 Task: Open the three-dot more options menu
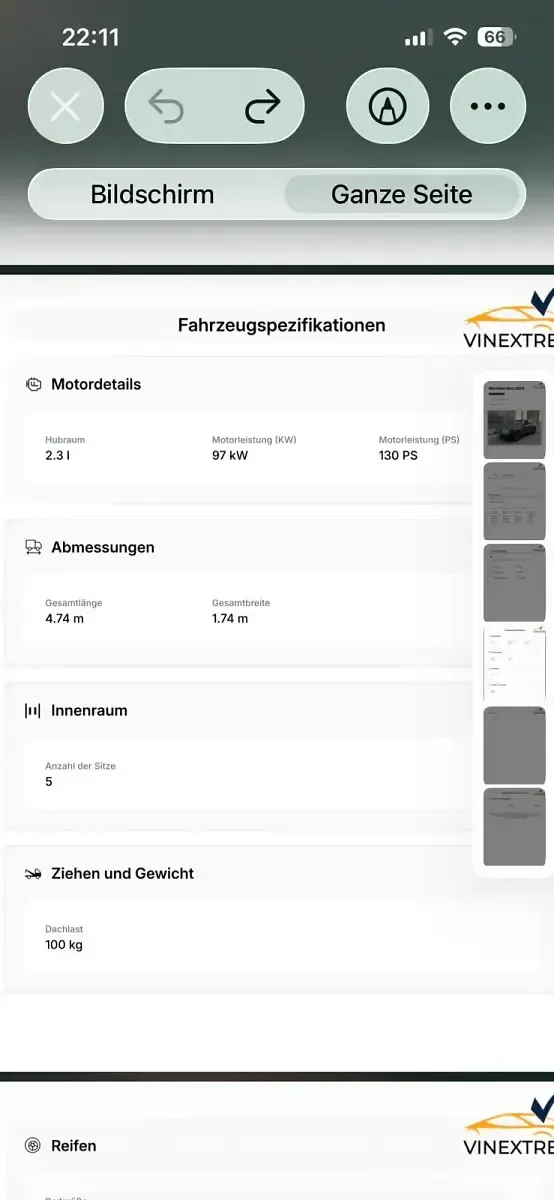488,106
